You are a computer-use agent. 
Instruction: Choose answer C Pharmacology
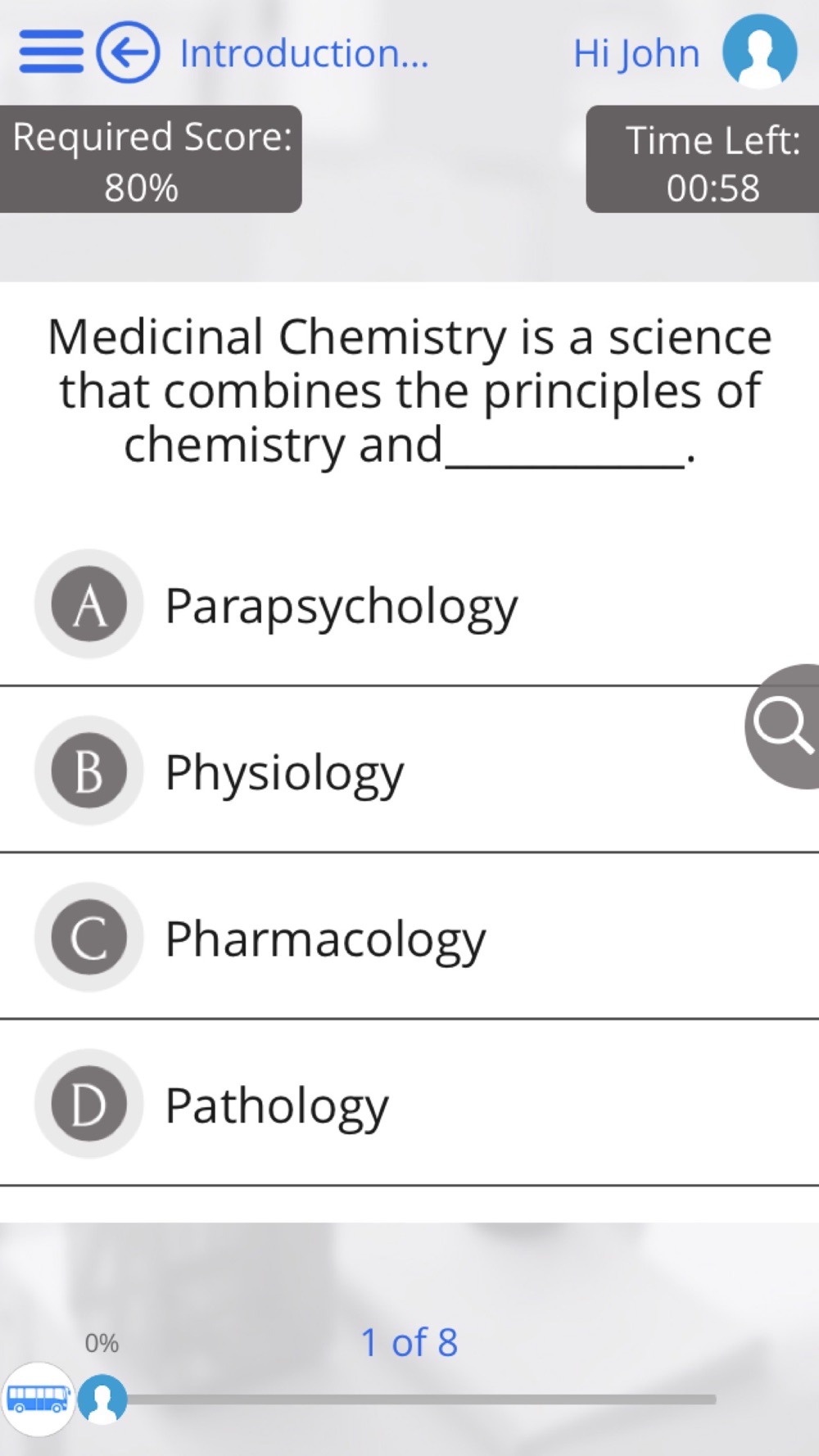(x=409, y=937)
